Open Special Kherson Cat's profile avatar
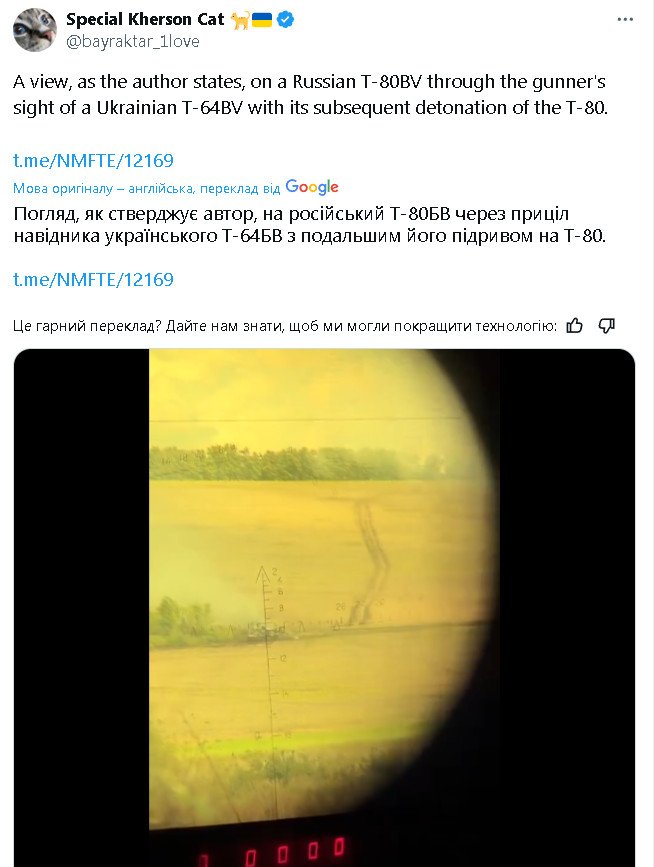654x867 pixels. click(x=34, y=30)
